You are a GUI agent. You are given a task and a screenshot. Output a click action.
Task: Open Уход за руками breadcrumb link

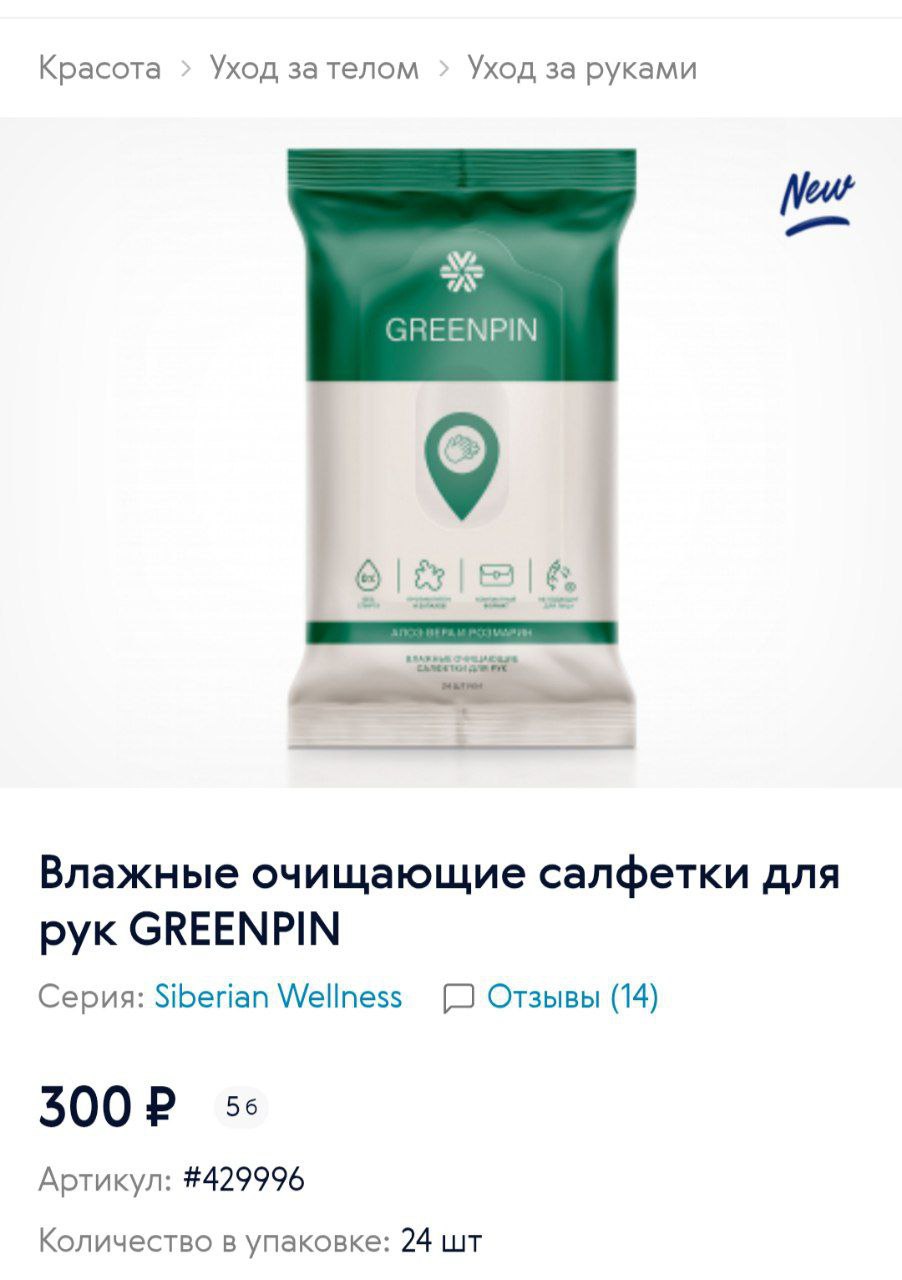(582, 68)
